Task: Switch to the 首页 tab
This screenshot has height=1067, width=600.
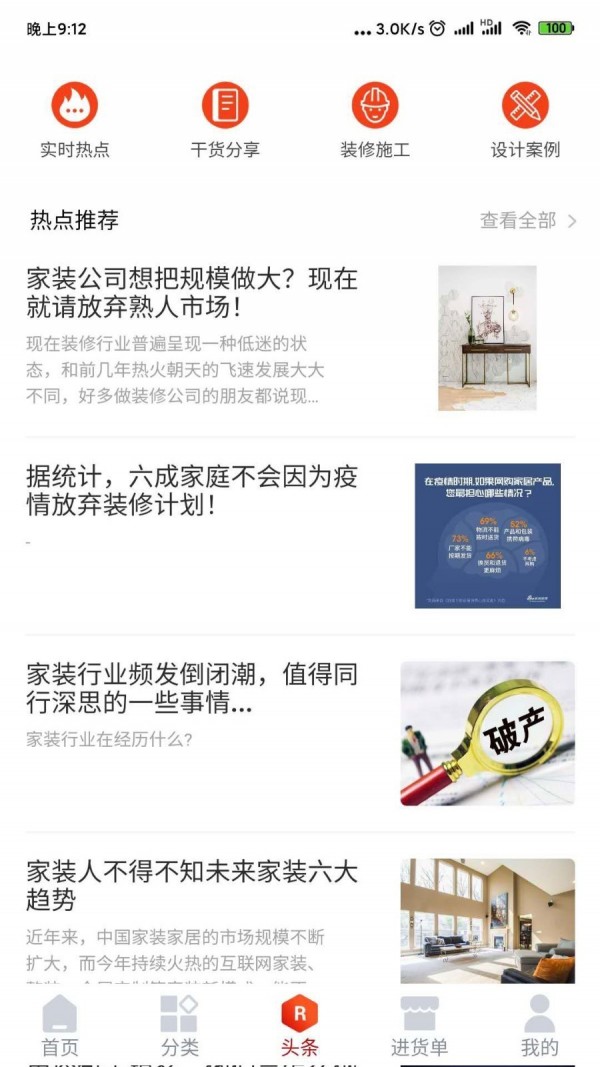Action: (x=60, y=1025)
